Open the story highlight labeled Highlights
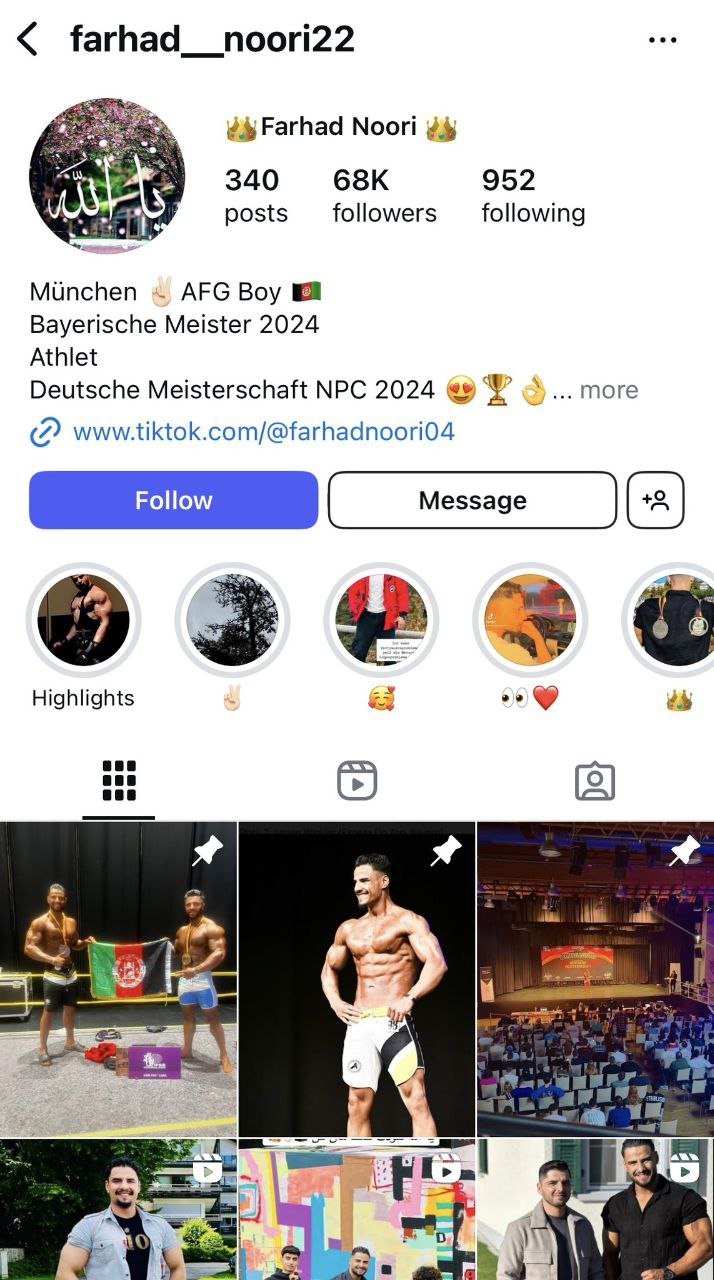 (83, 621)
